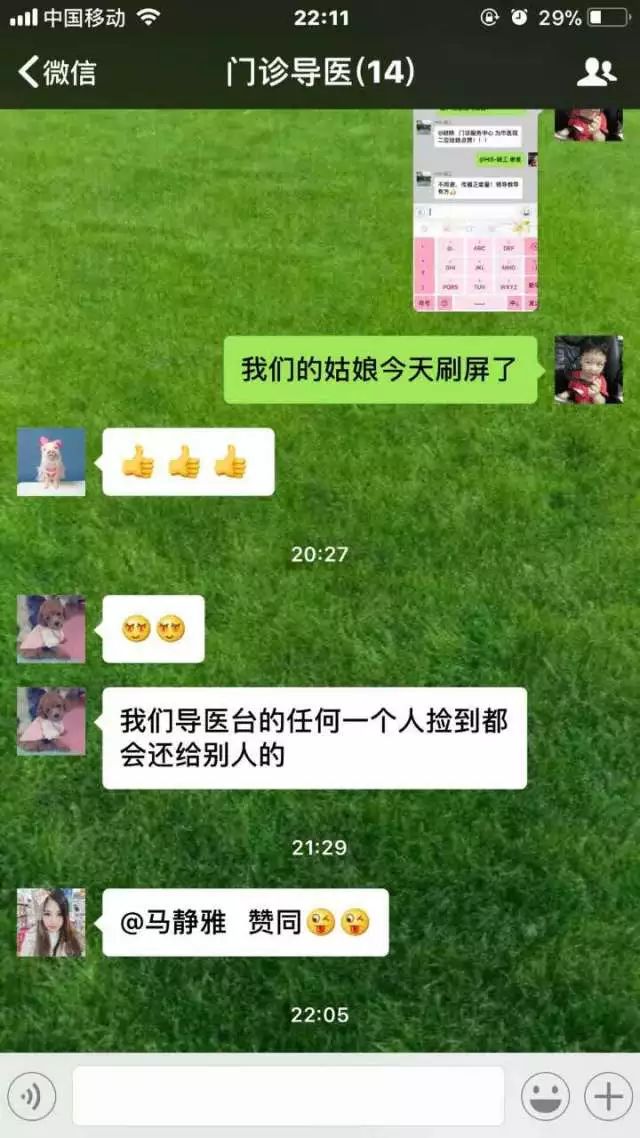Open the emoji sticker panel
The width and height of the screenshot is (640, 1138).
[545, 1097]
